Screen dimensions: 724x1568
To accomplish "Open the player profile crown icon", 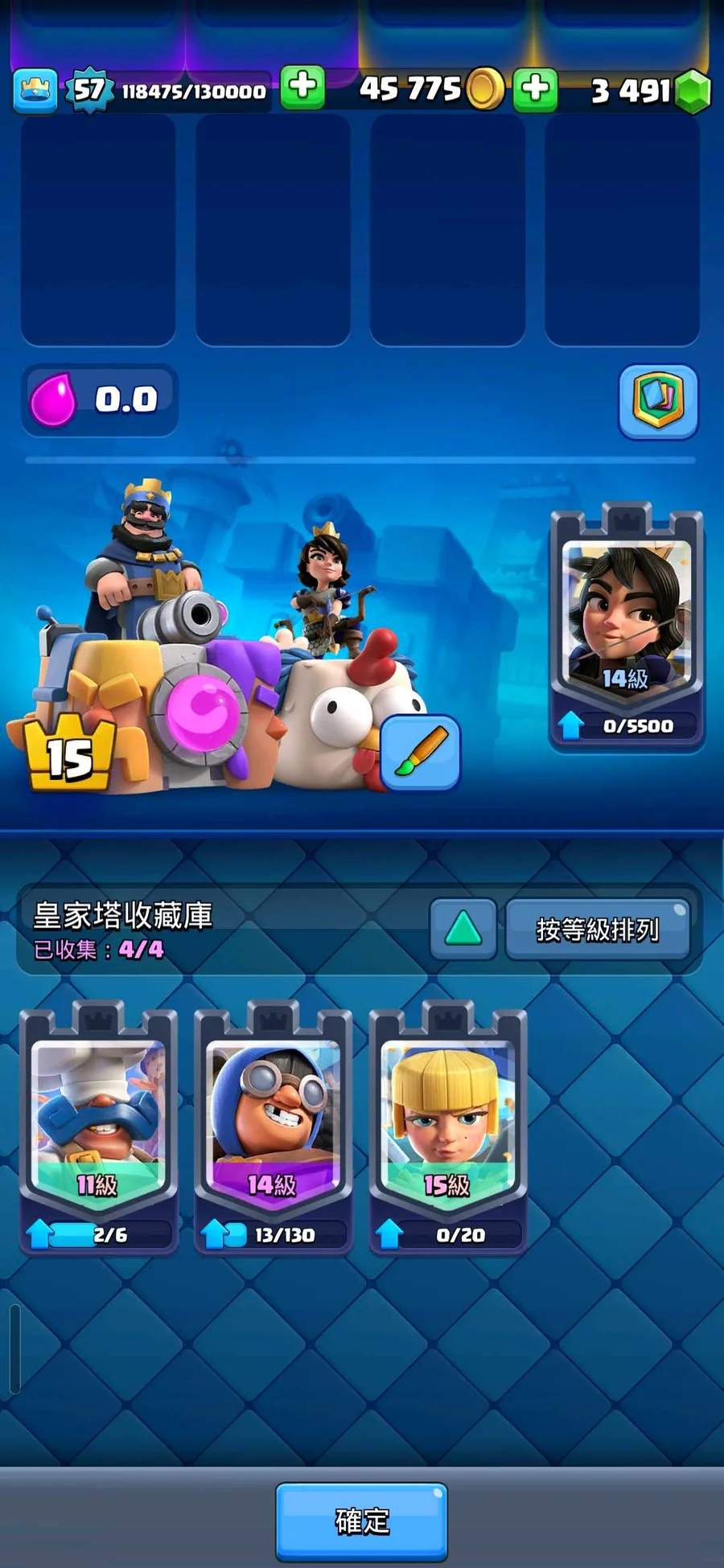I will pyautogui.click(x=35, y=90).
